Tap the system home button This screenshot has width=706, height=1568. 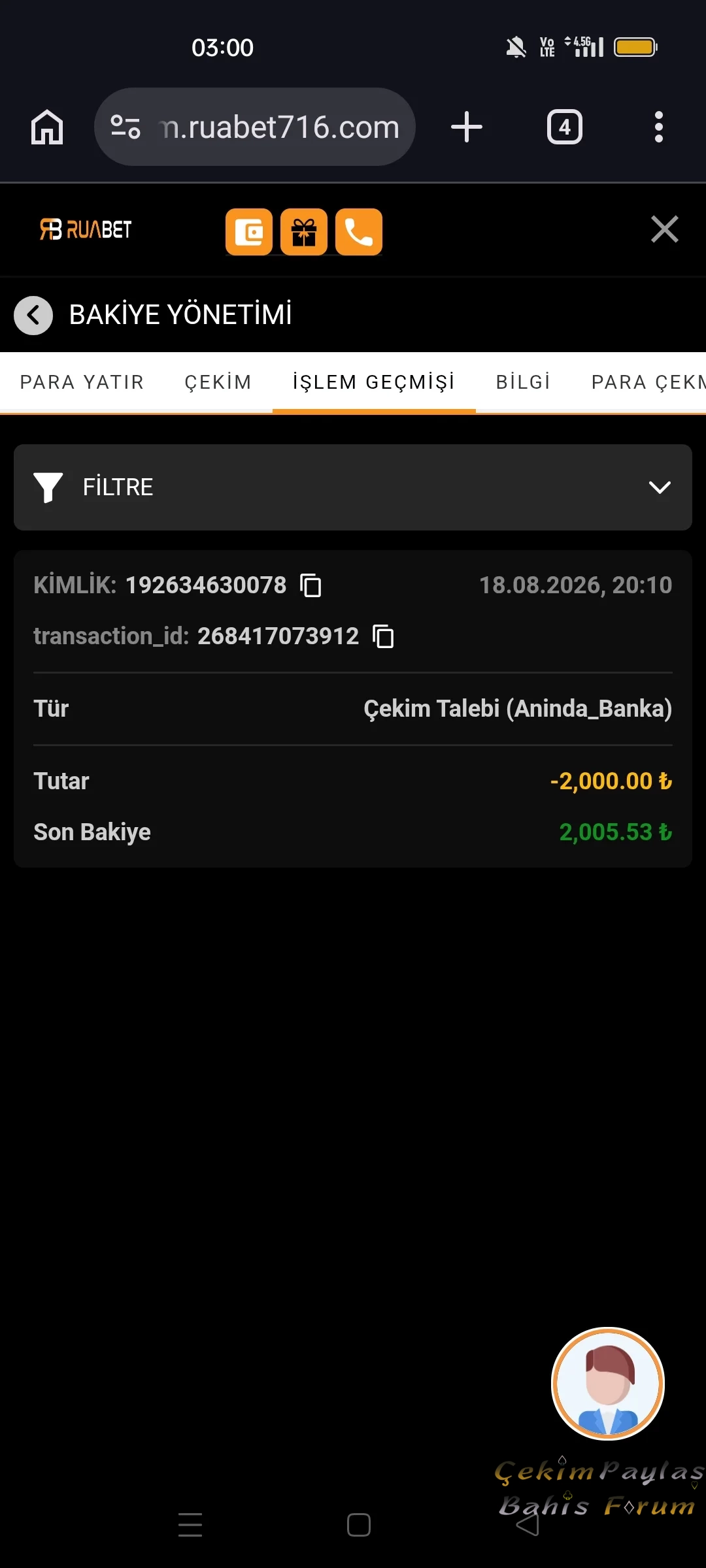point(359,1524)
